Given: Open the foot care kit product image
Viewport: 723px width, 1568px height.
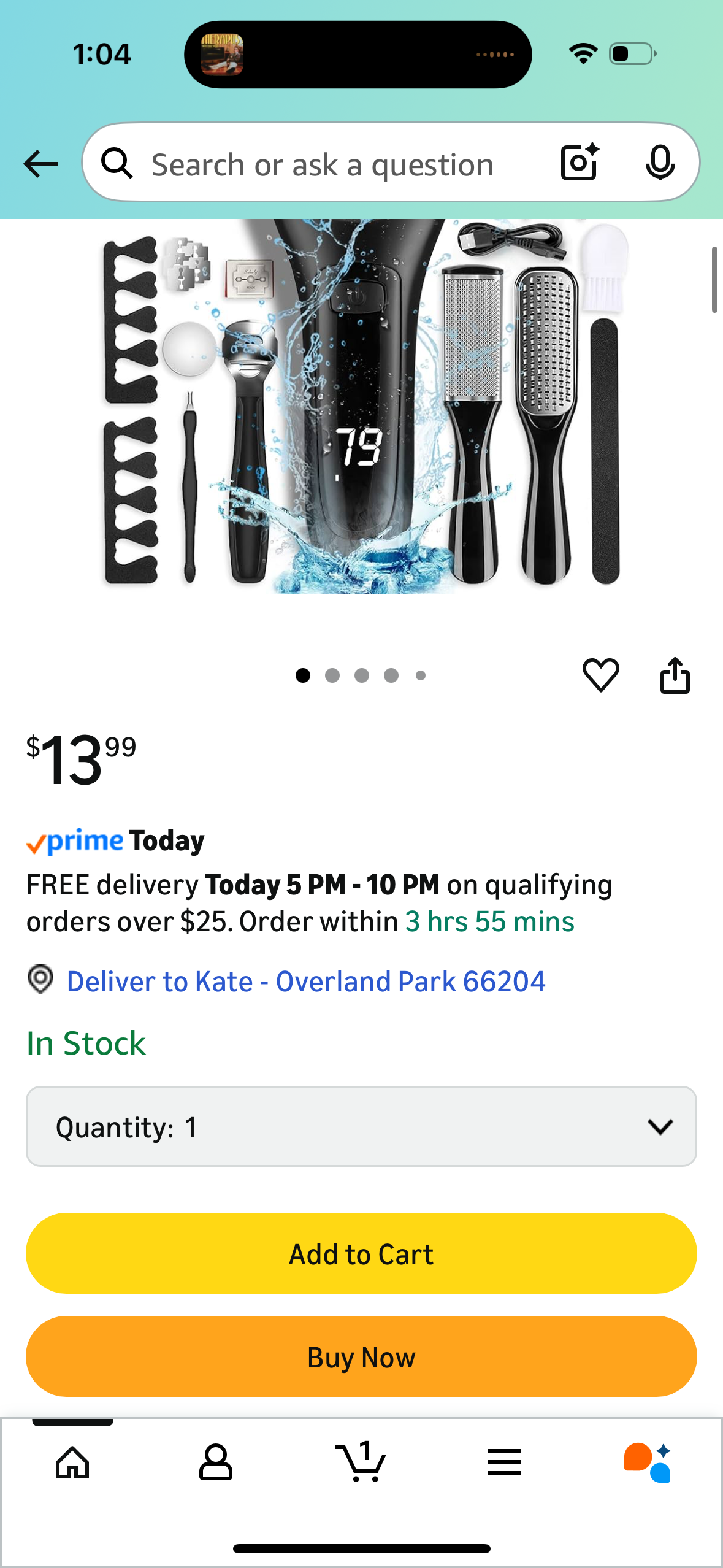Looking at the screenshot, I should 361,406.
